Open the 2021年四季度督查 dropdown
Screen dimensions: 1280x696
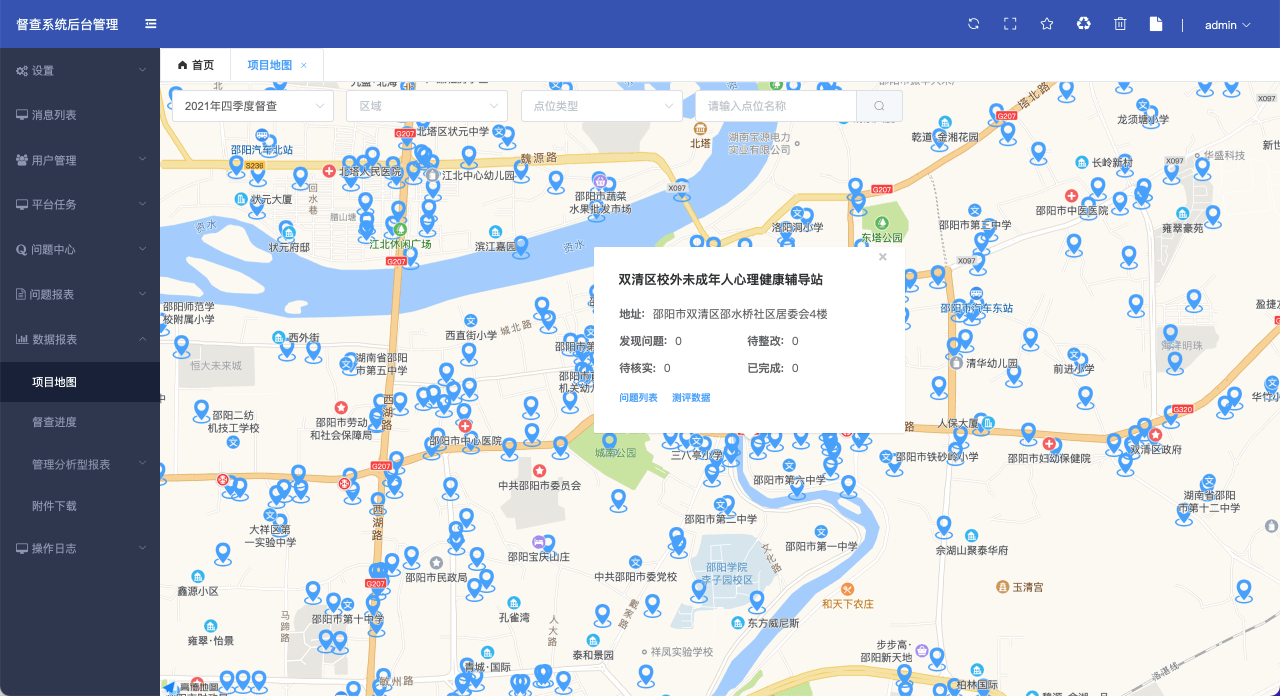click(253, 106)
